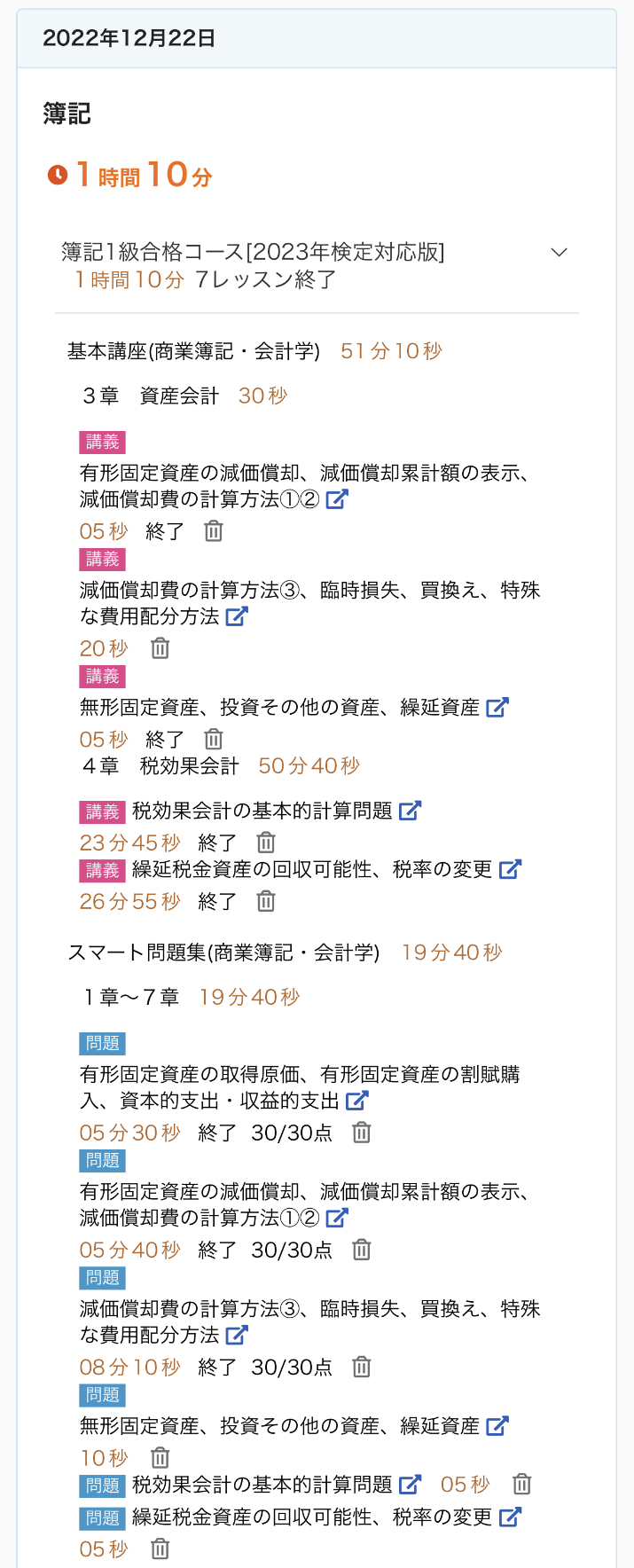This screenshot has width=634, height=1568.
Task: Open the 講義 link for 有形固定資産の減価償却
Action: click(x=337, y=499)
